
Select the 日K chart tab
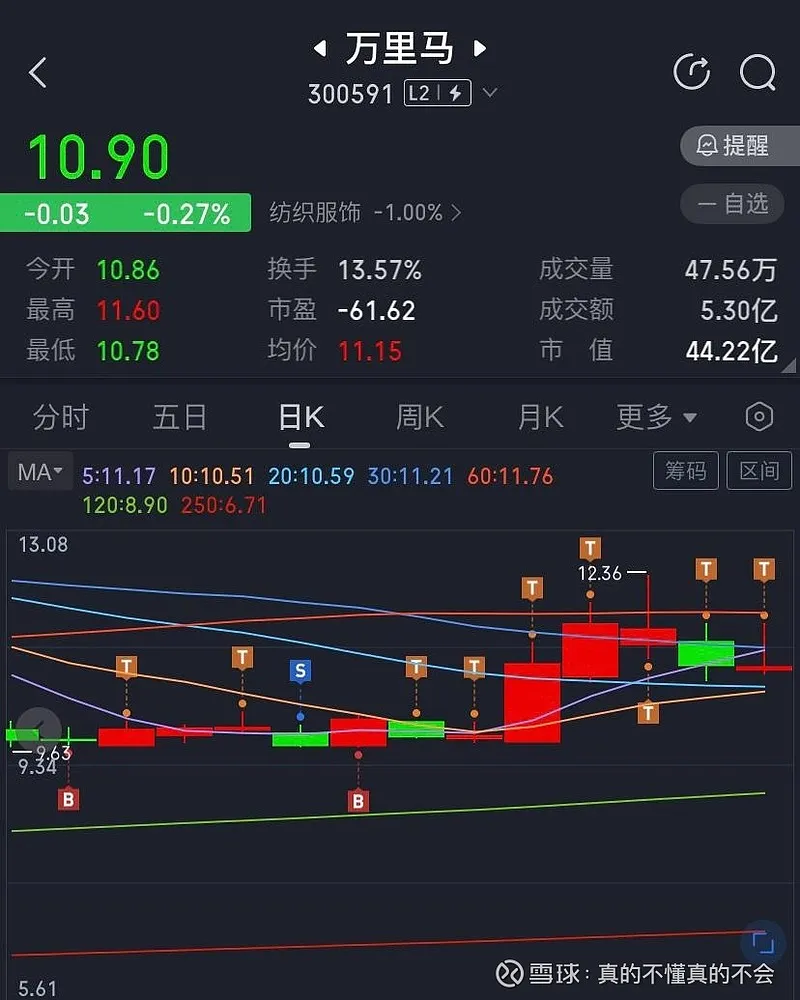tap(300, 417)
